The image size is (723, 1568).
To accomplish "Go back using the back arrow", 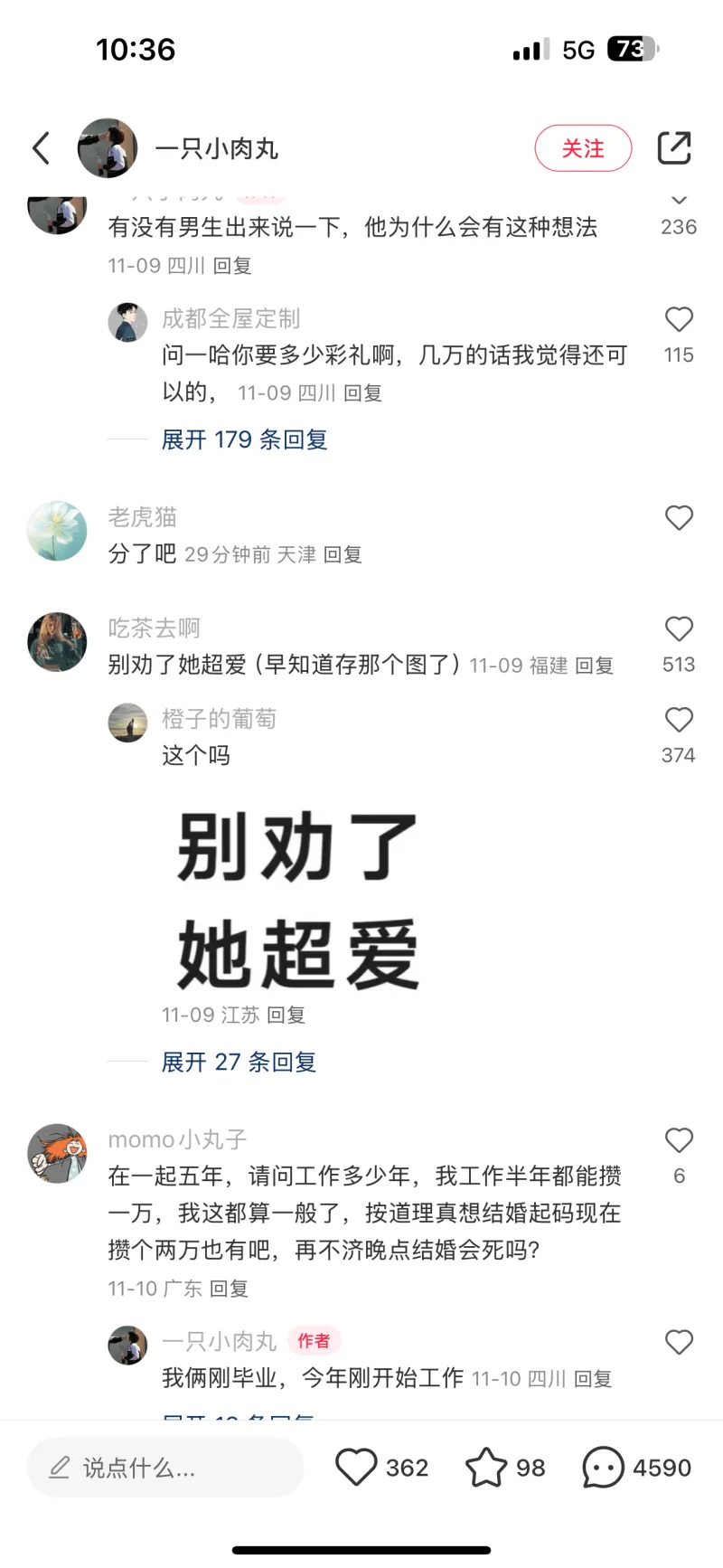I will (x=41, y=148).
